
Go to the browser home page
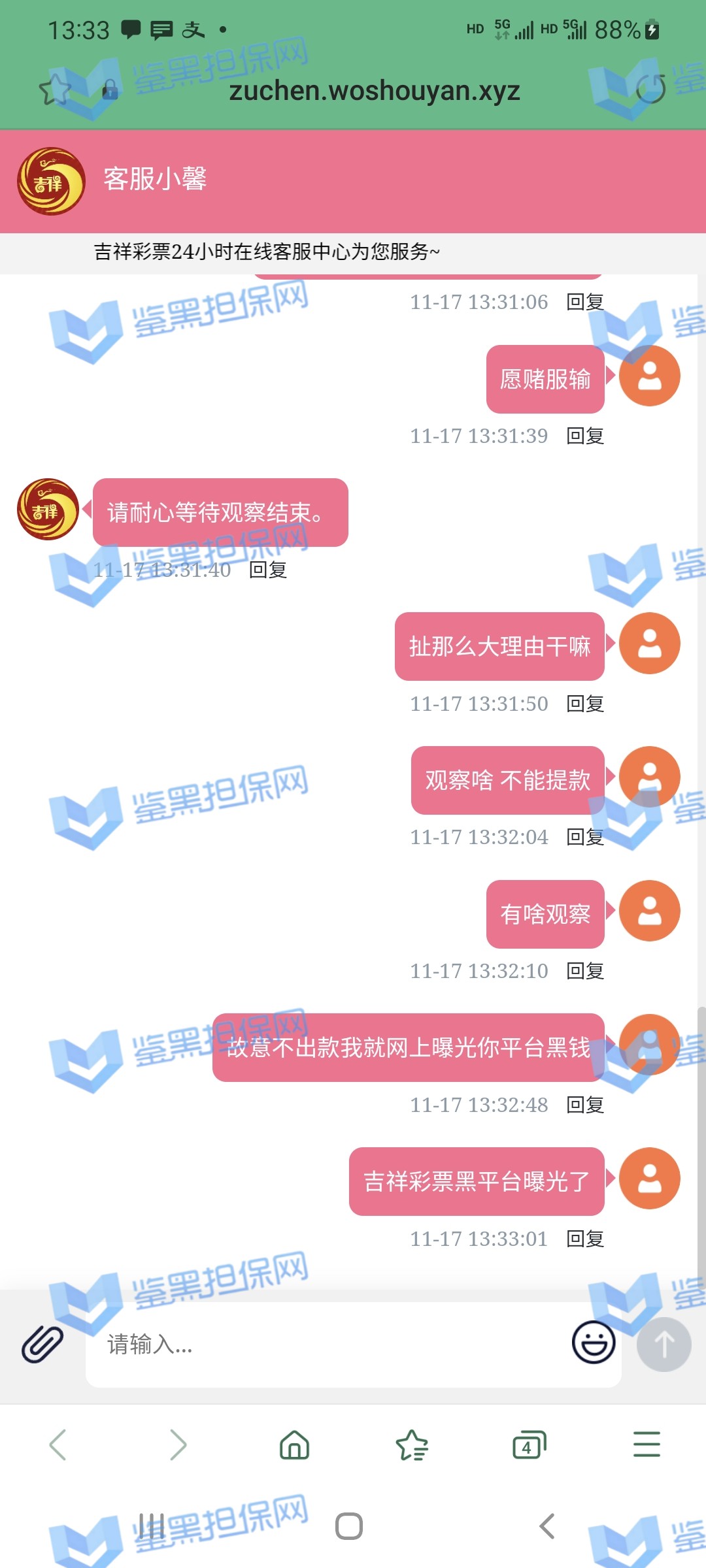click(x=294, y=1445)
